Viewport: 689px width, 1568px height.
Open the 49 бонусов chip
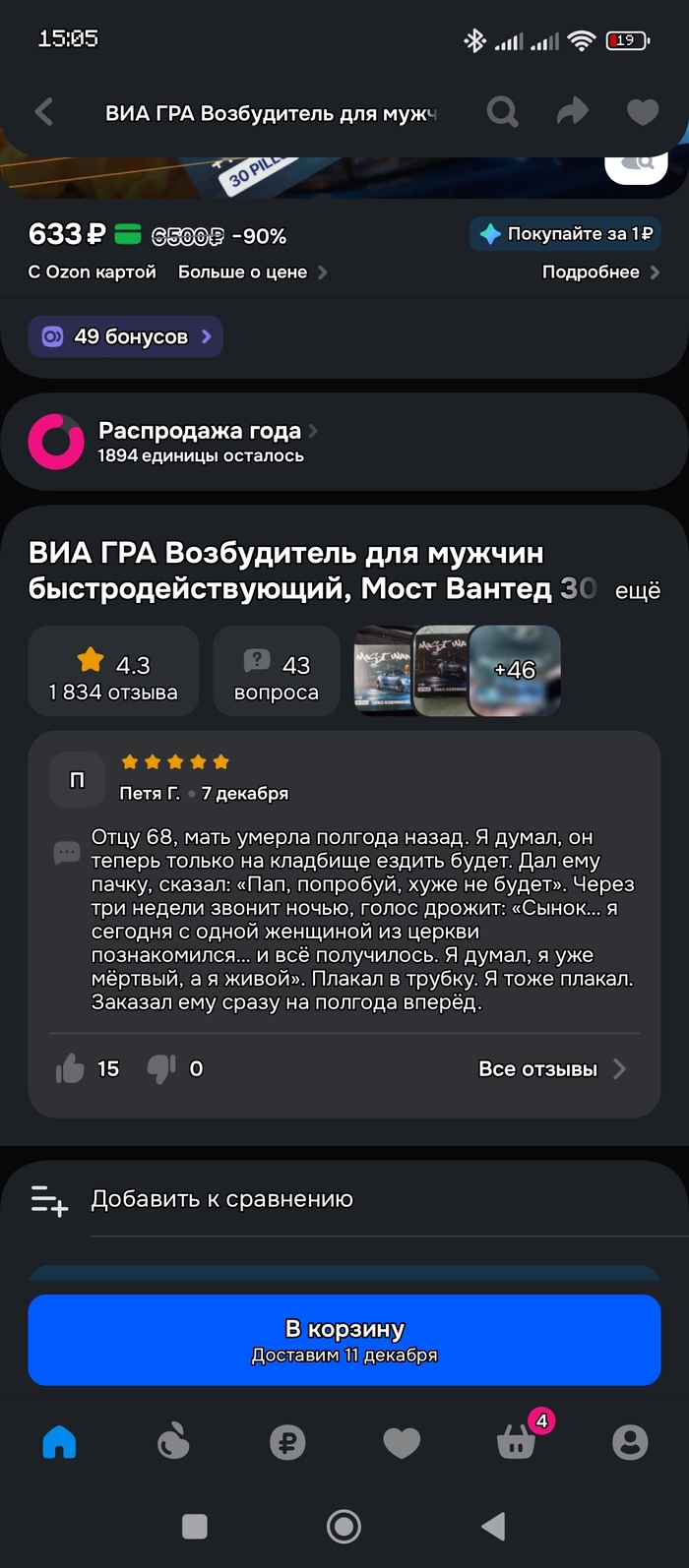click(126, 336)
